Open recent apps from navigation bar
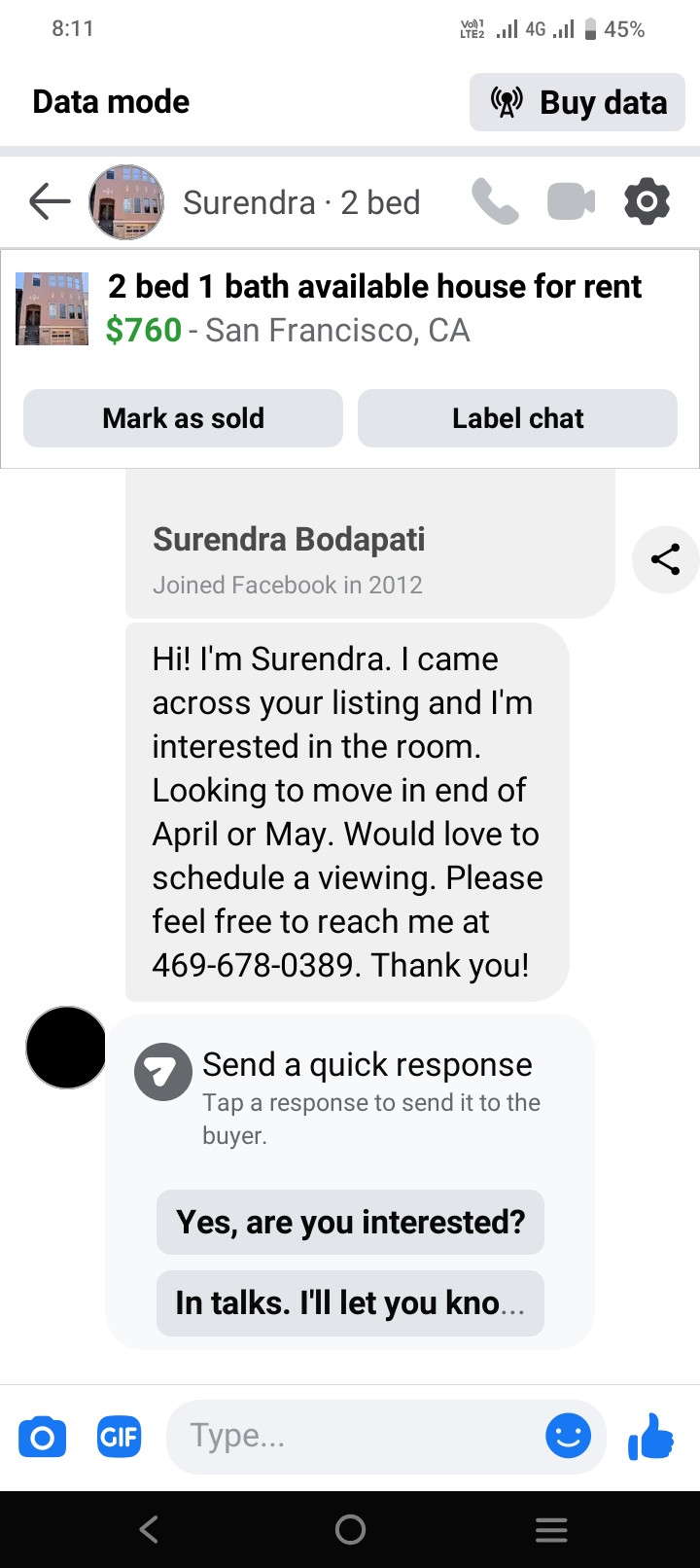Image resolution: width=700 pixels, height=1568 pixels. pos(551,1529)
